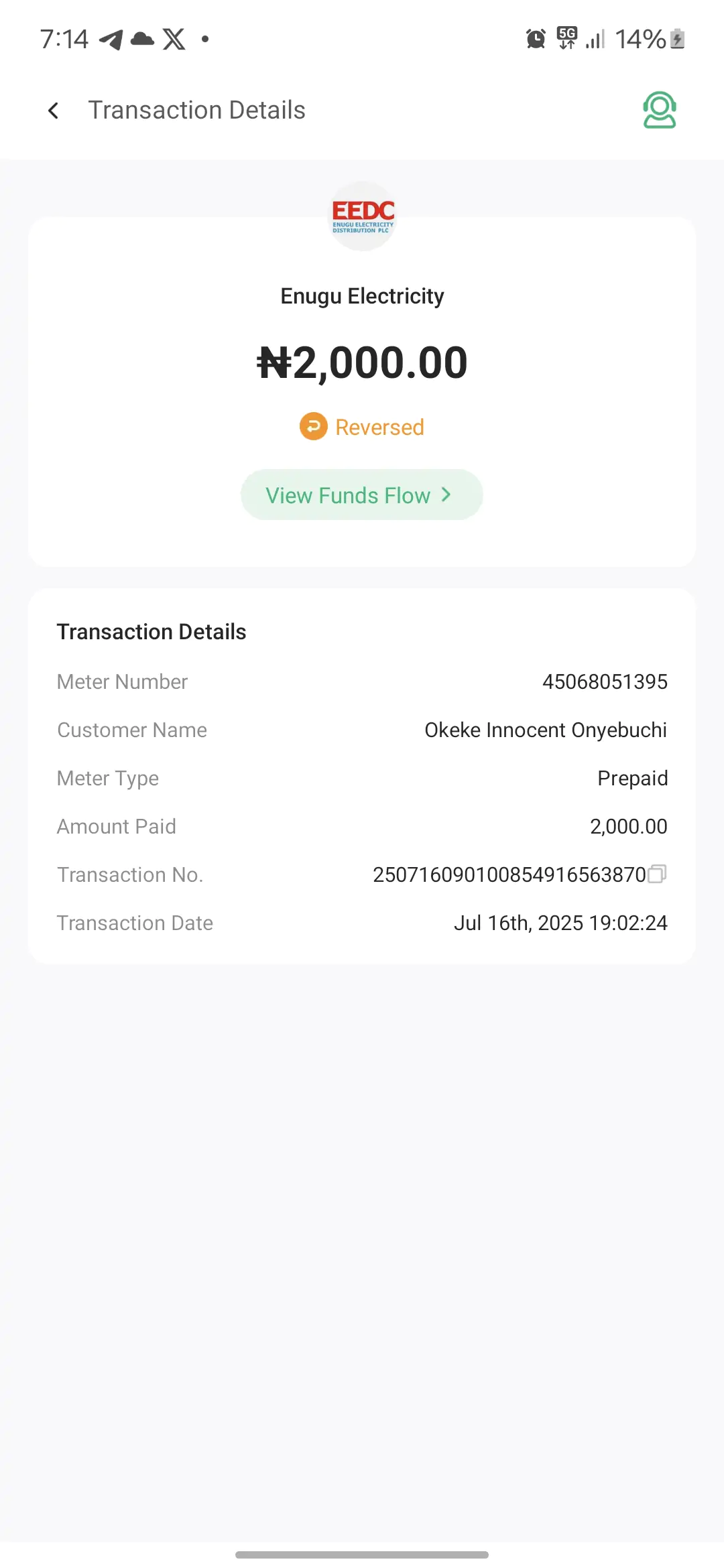Select the meter number 45068051395
Image resolution: width=724 pixels, height=1568 pixels.
pyautogui.click(x=605, y=681)
